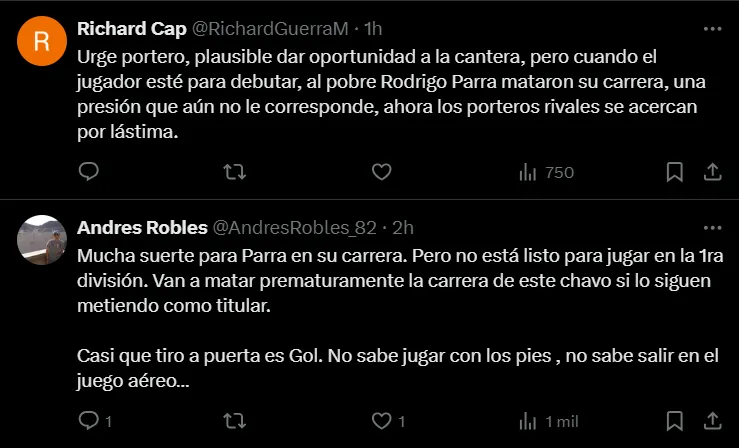View analytics of Richard Cap's tweet
Screen dimensions: 739x448
(x=546, y=172)
